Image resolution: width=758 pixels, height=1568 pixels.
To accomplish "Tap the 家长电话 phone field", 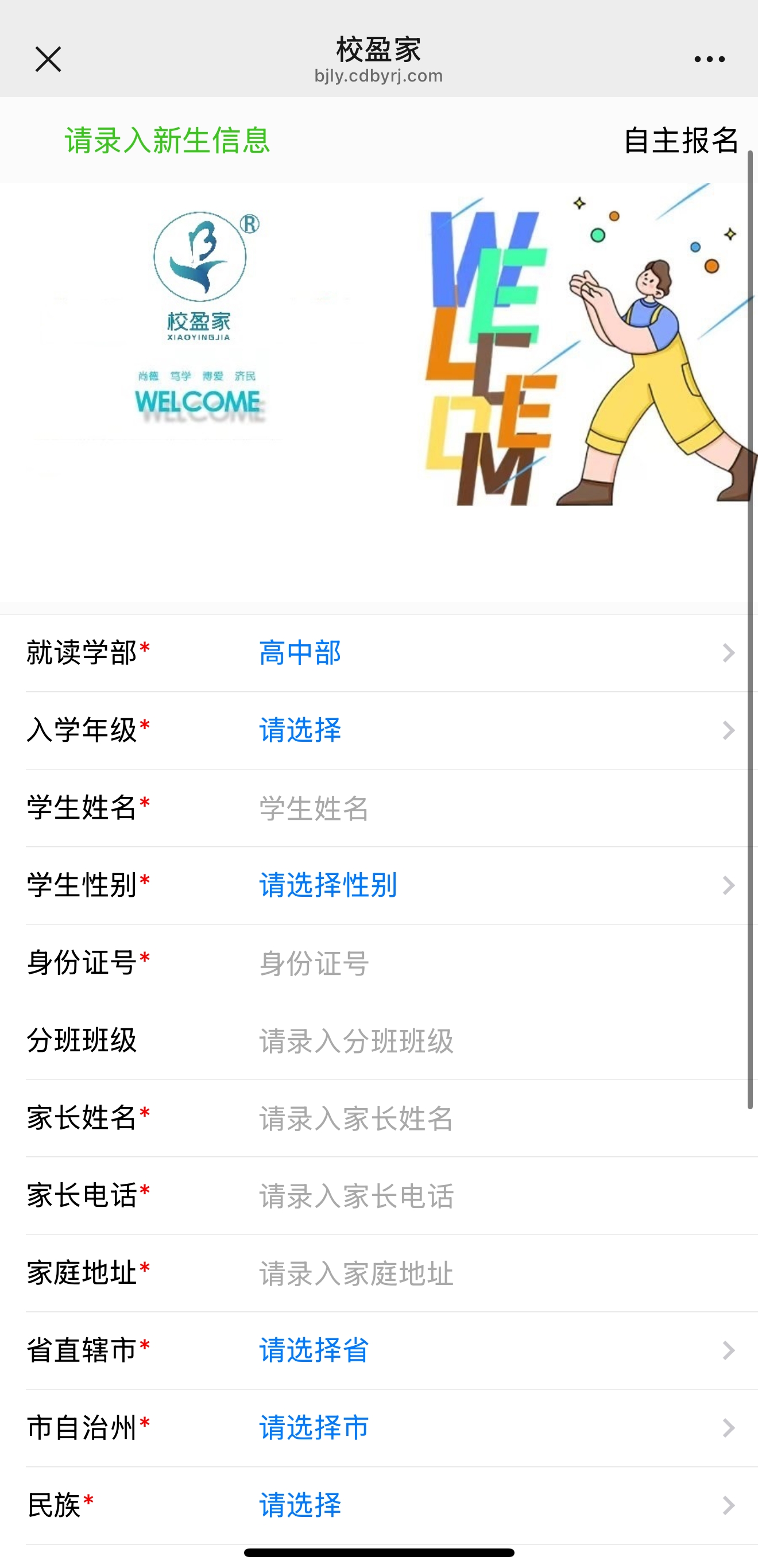I will pyautogui.click(x=487, y=1195).
